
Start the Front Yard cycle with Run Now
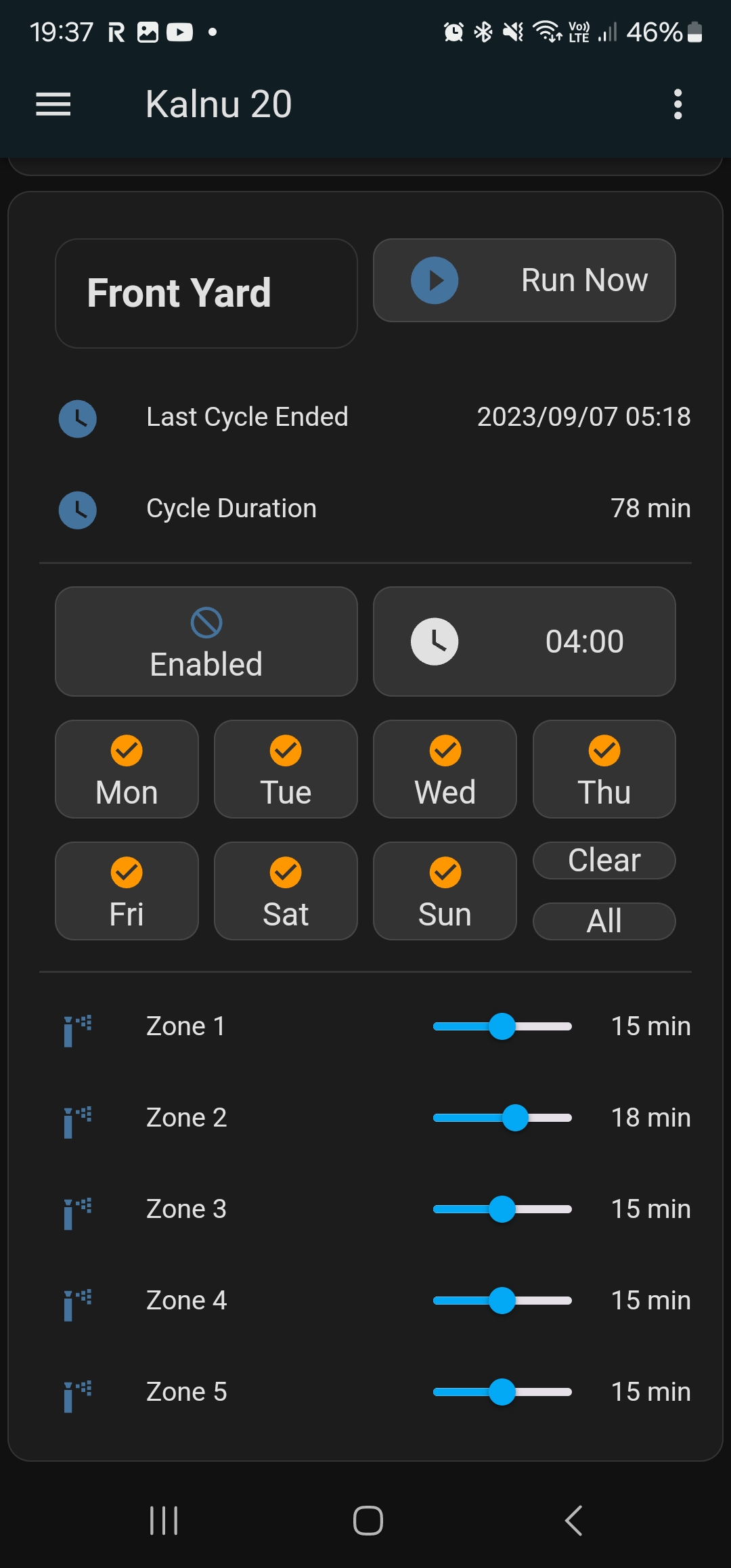click(524, 280)
